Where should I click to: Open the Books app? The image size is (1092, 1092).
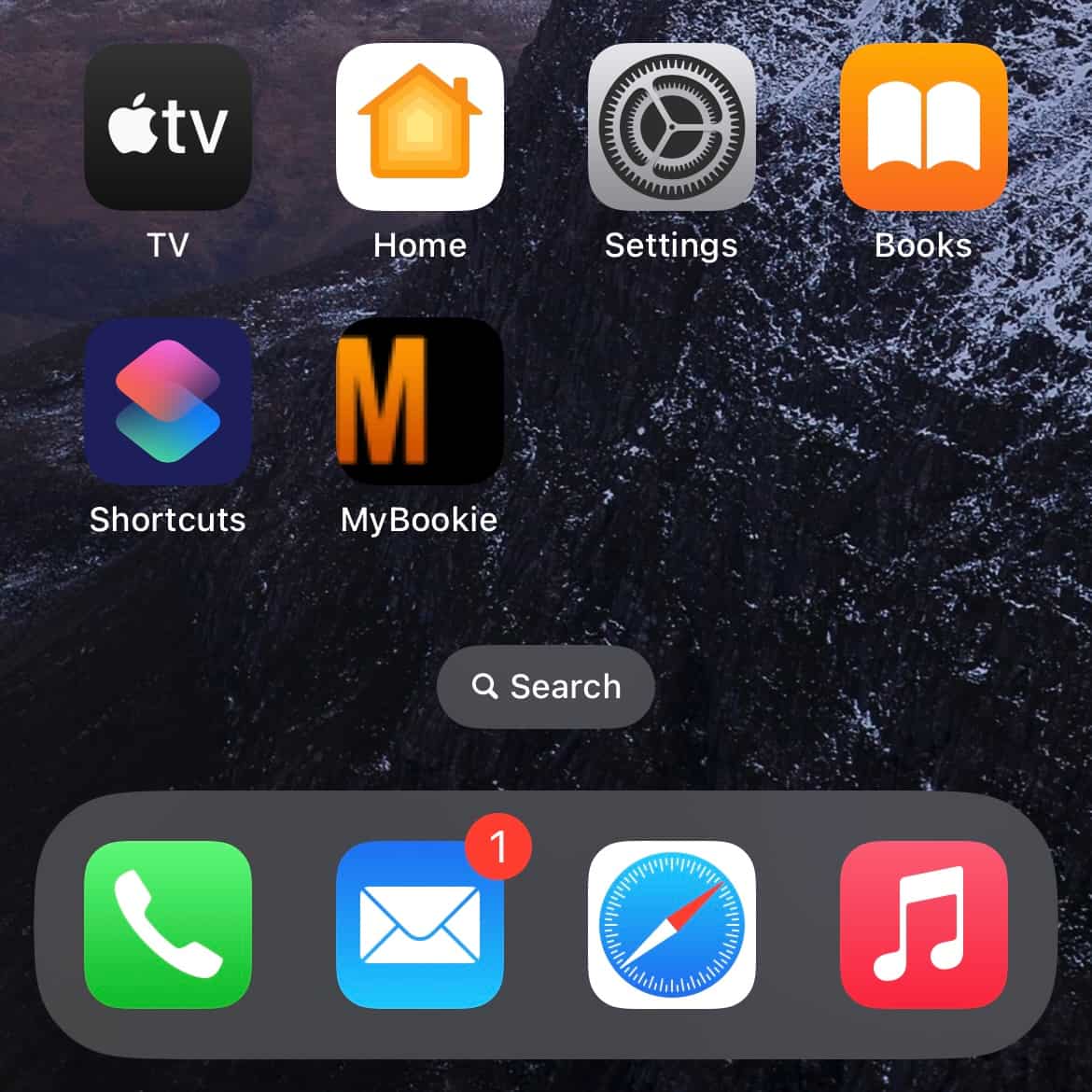point(923,127)
